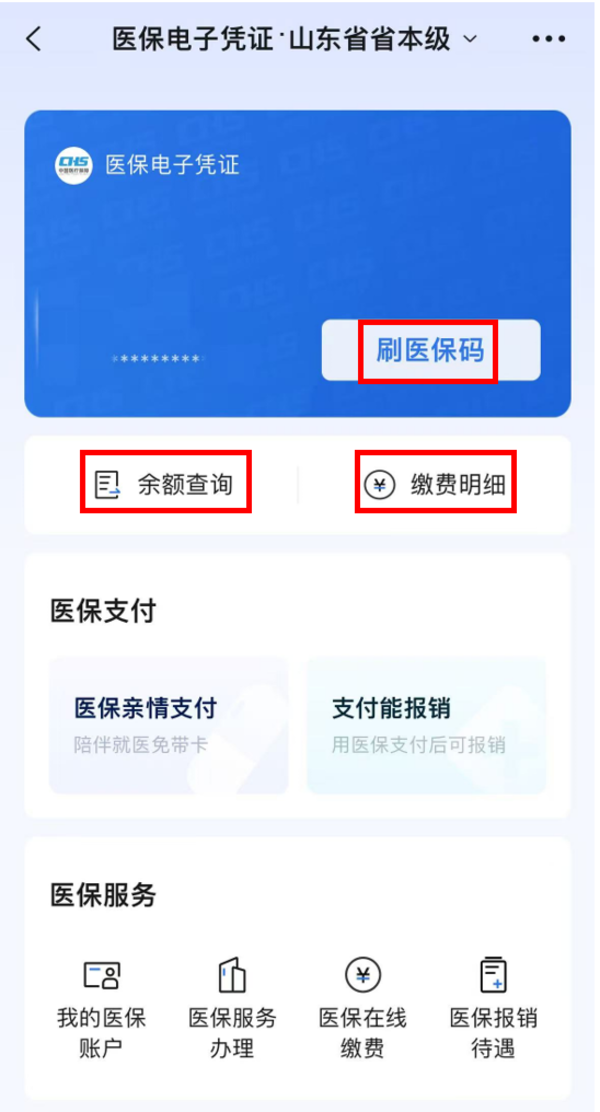Open the 医保亲情支付 card
The height and width of the screenshot is (1112, 600).
click(169, 725)
